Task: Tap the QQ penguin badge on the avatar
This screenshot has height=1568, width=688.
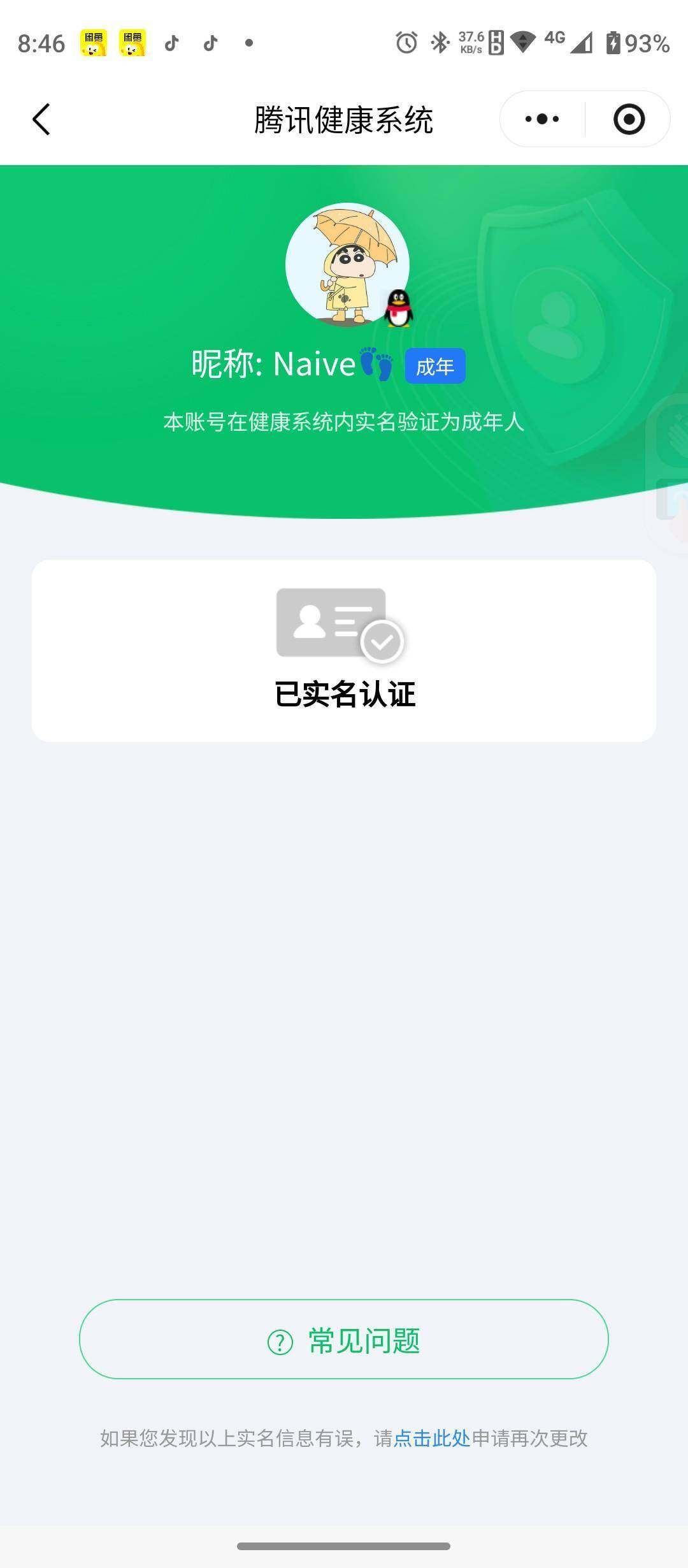Action: [x=398, y=307]
